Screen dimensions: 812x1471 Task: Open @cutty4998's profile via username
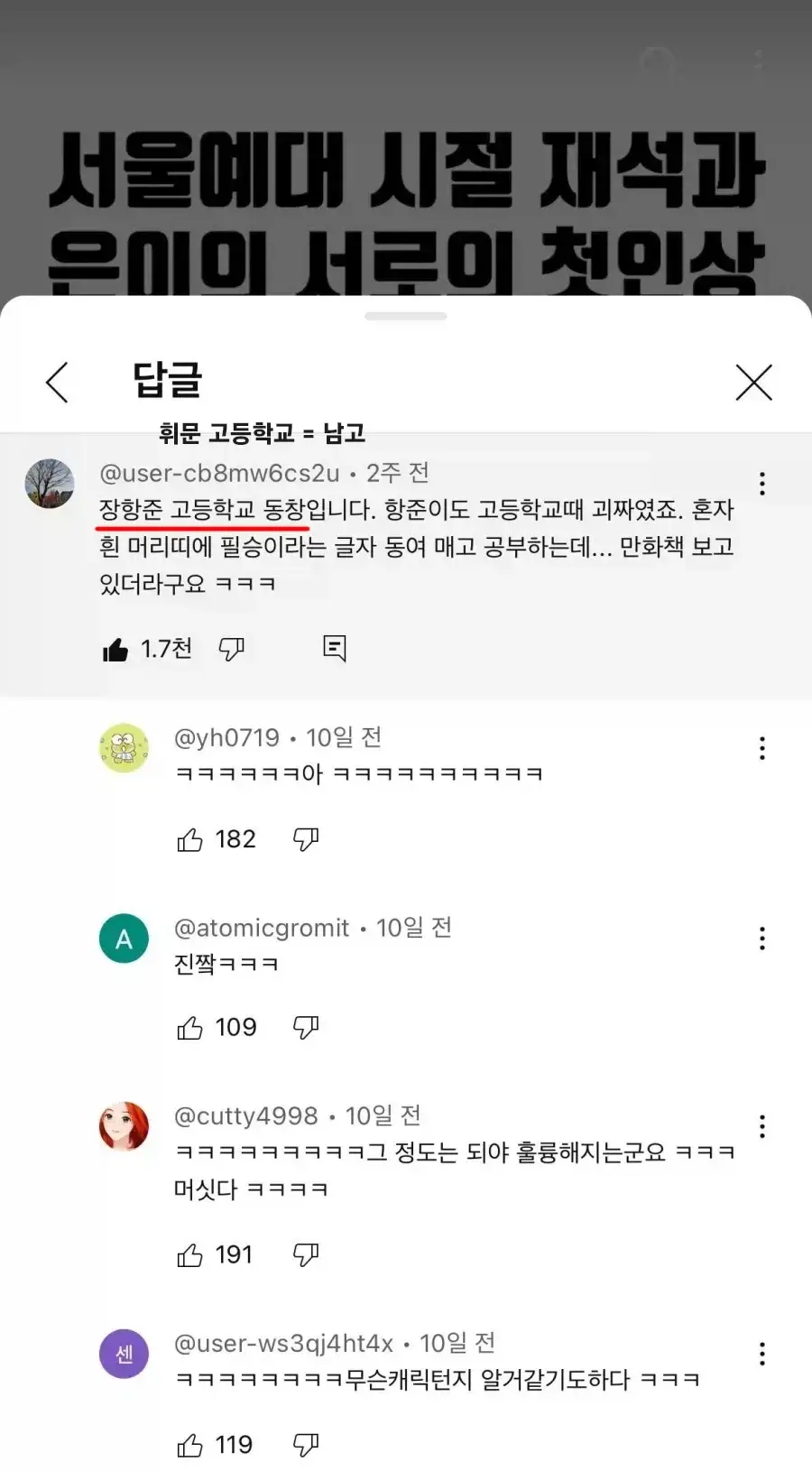[x=245, y=1115]
